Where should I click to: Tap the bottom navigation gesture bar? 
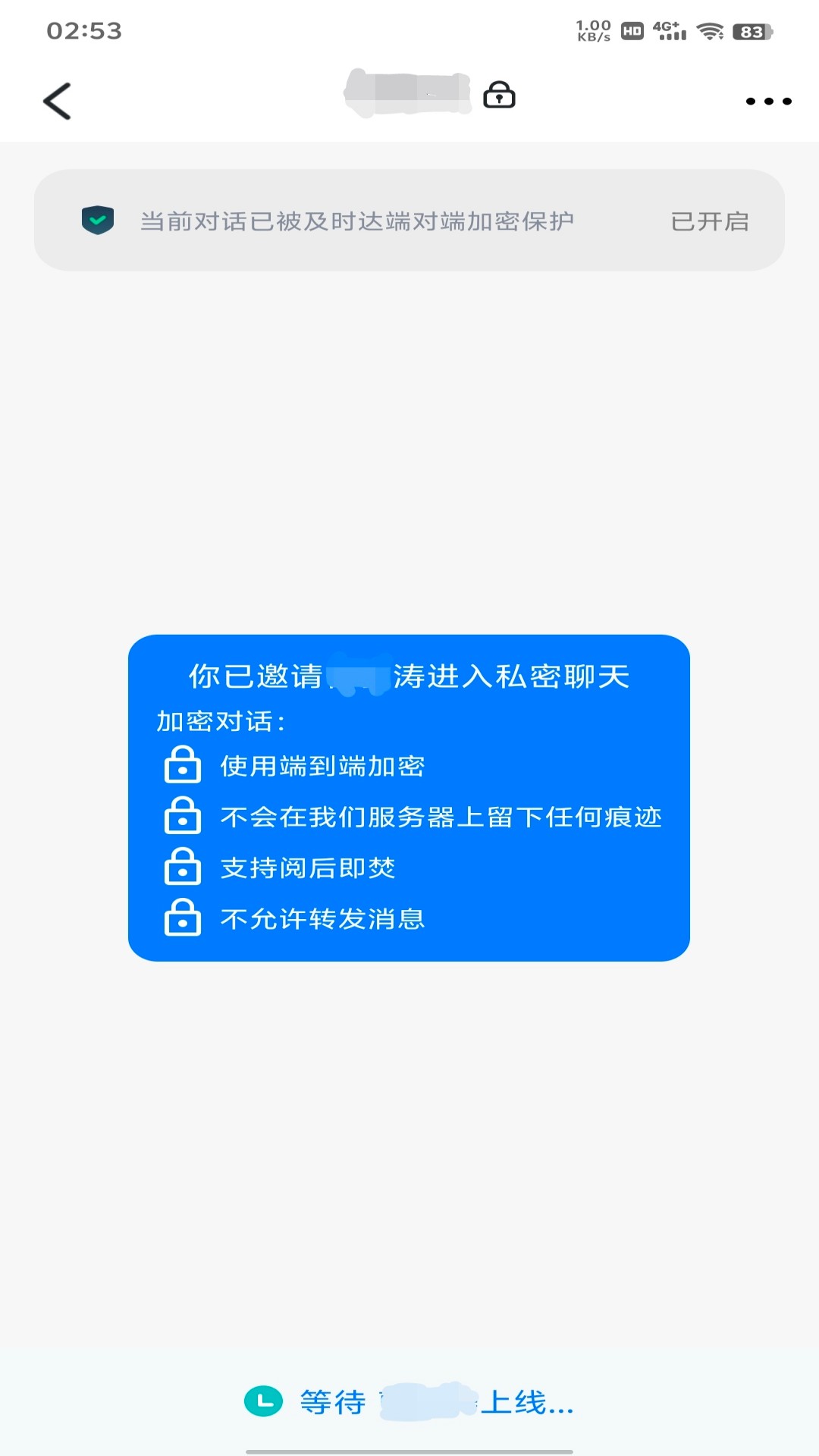click(409, 1452)
